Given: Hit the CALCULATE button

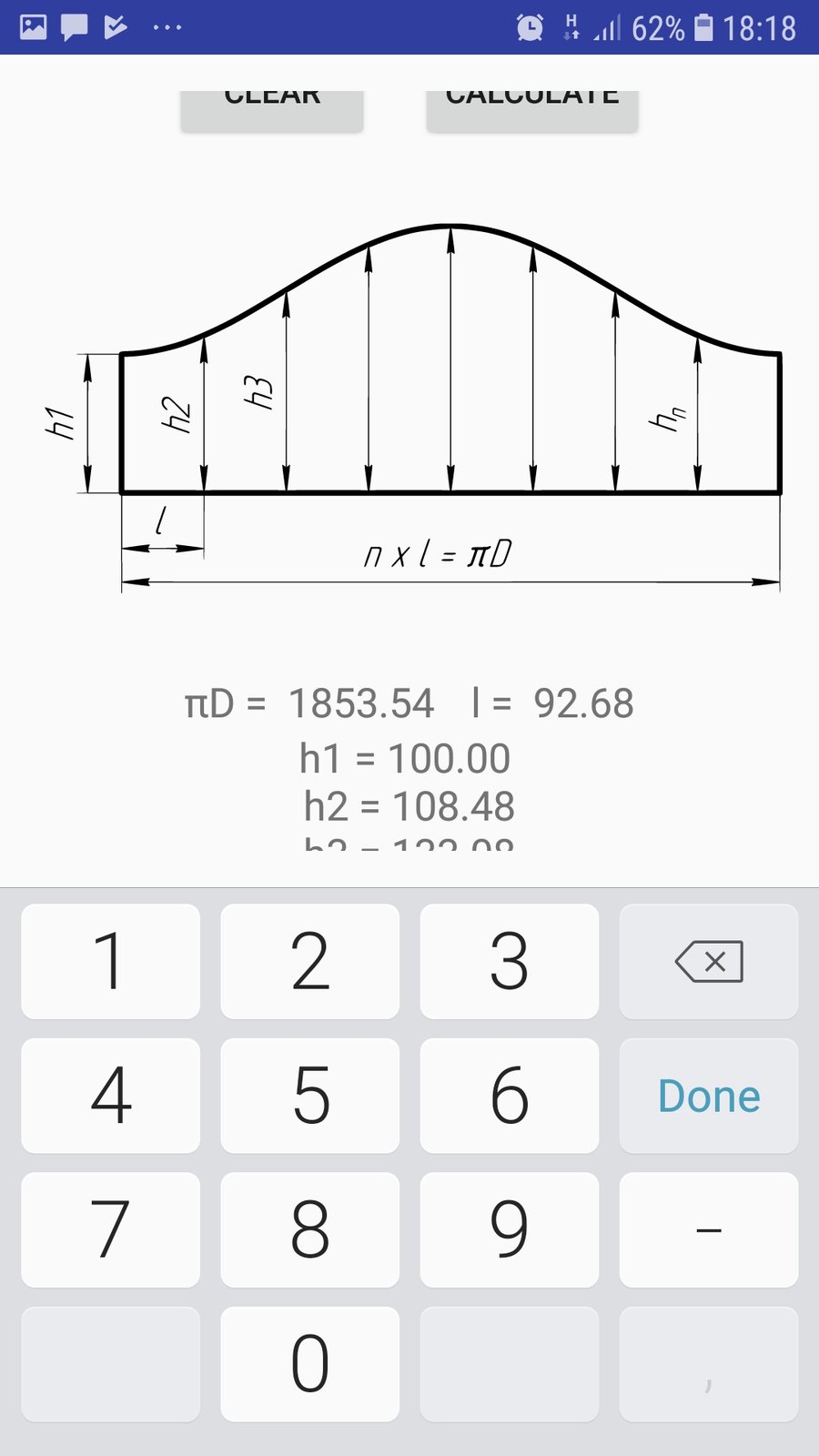Looking at the screenshot, I should 532,111.
